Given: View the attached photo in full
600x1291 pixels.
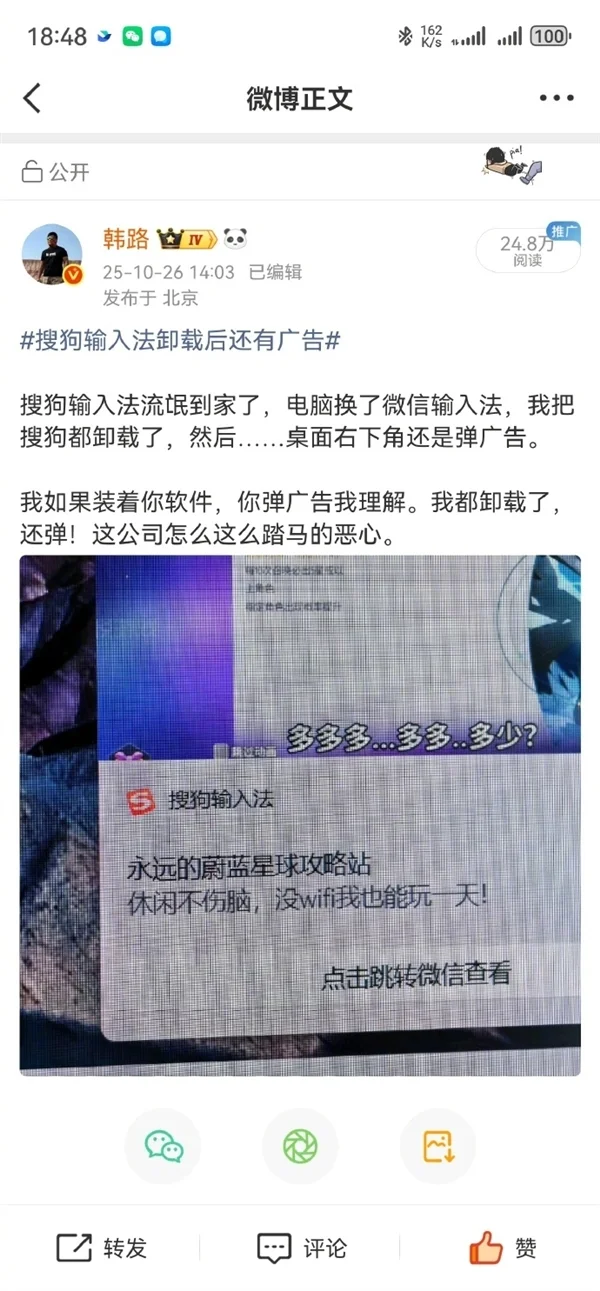Looking at the screenshot, I should click(300, 815).
